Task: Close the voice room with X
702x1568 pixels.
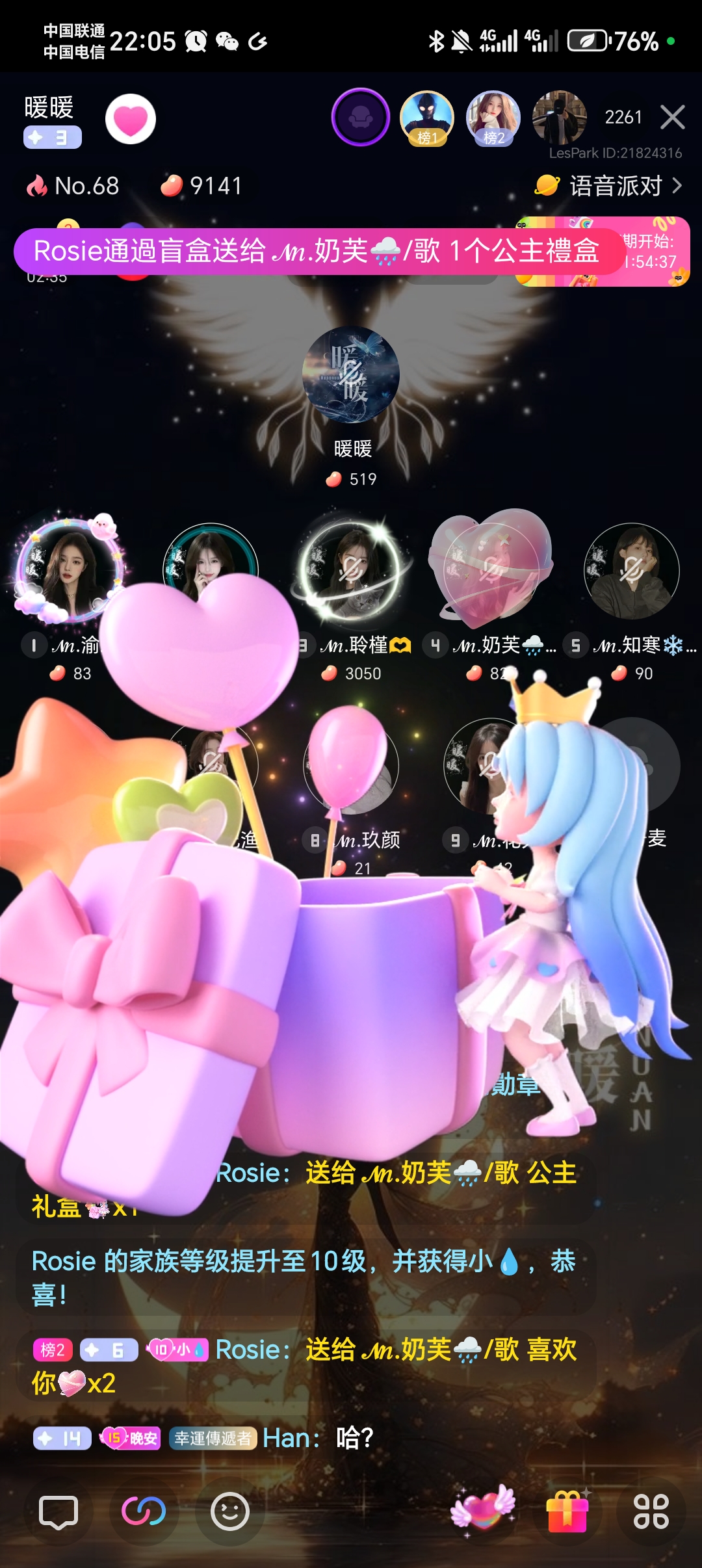Action: click(x=672, y=118)
